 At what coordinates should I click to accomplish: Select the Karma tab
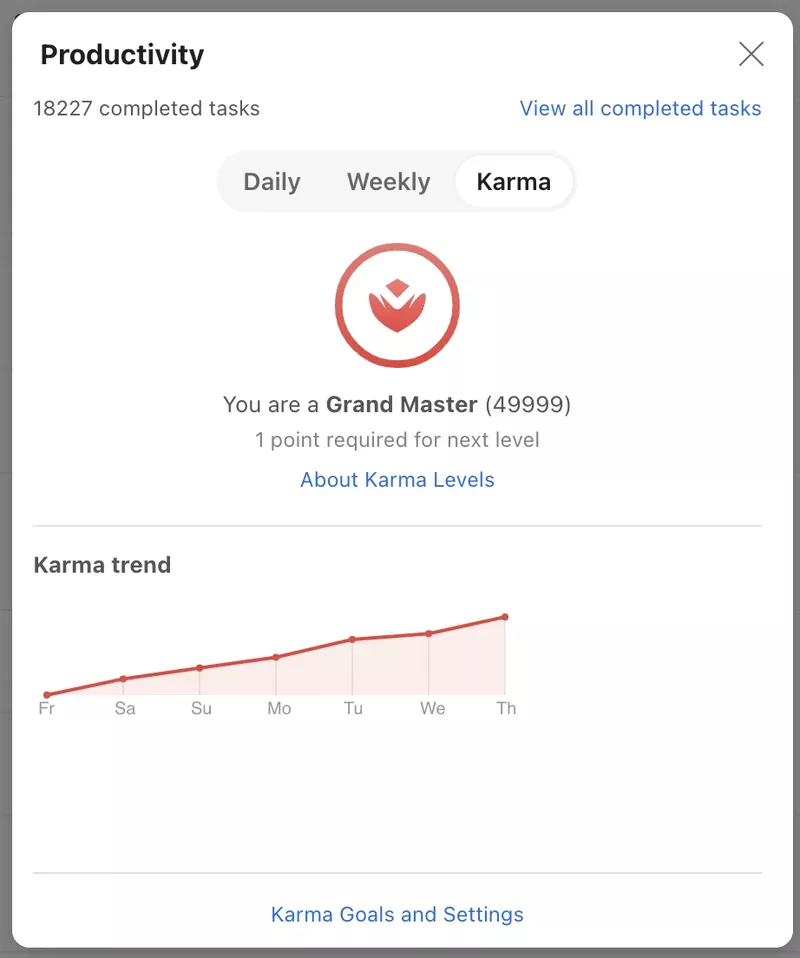[513, 182]
